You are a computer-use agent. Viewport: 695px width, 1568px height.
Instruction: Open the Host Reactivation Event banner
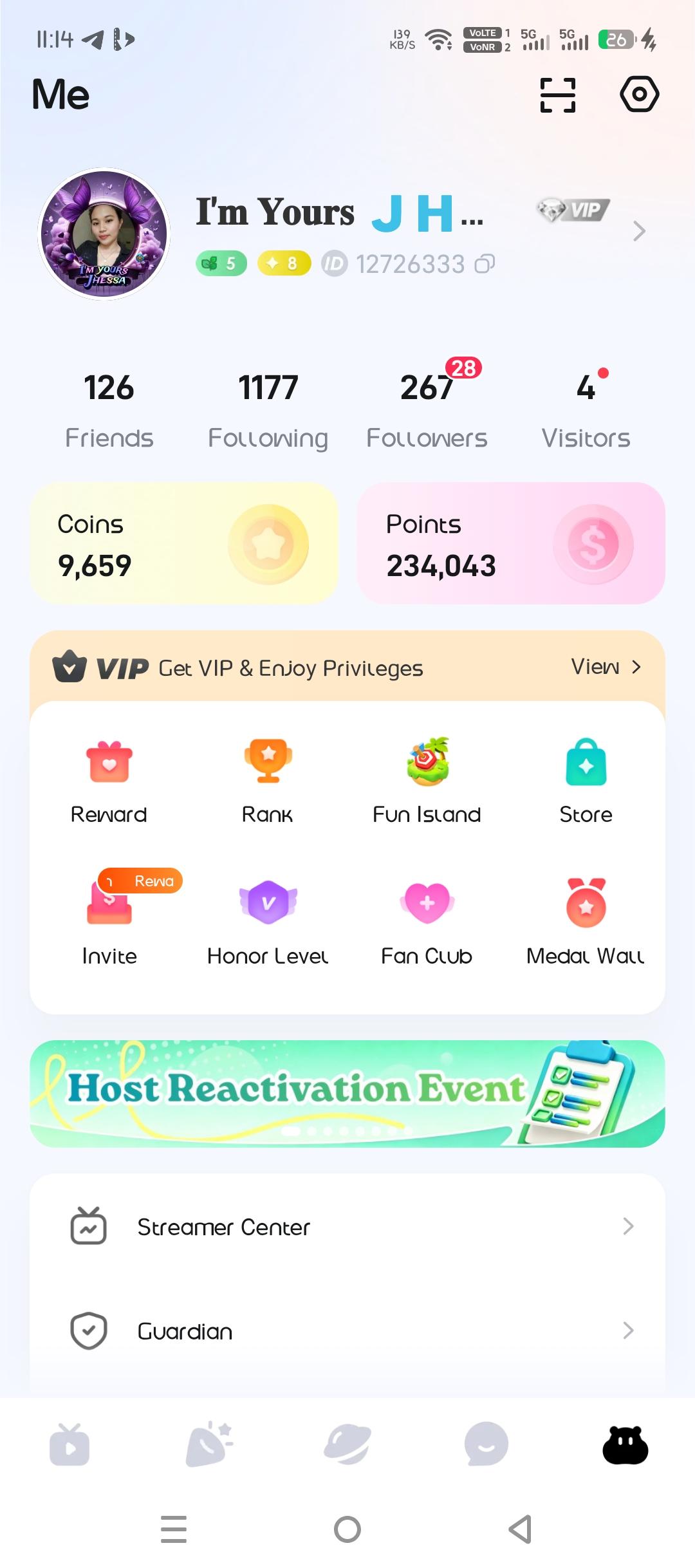[347, 1094]
